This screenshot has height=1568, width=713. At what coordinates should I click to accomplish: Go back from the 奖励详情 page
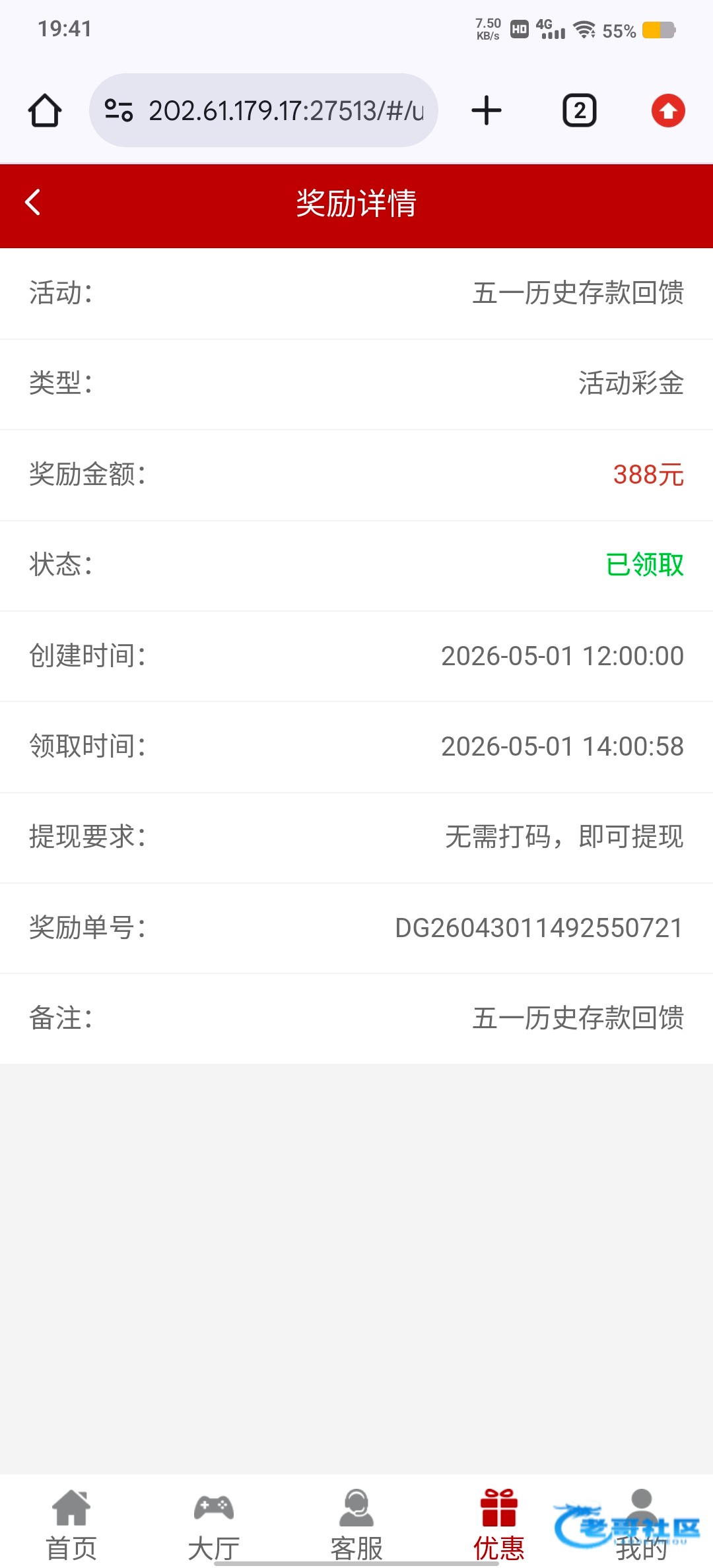pos(33,203)
